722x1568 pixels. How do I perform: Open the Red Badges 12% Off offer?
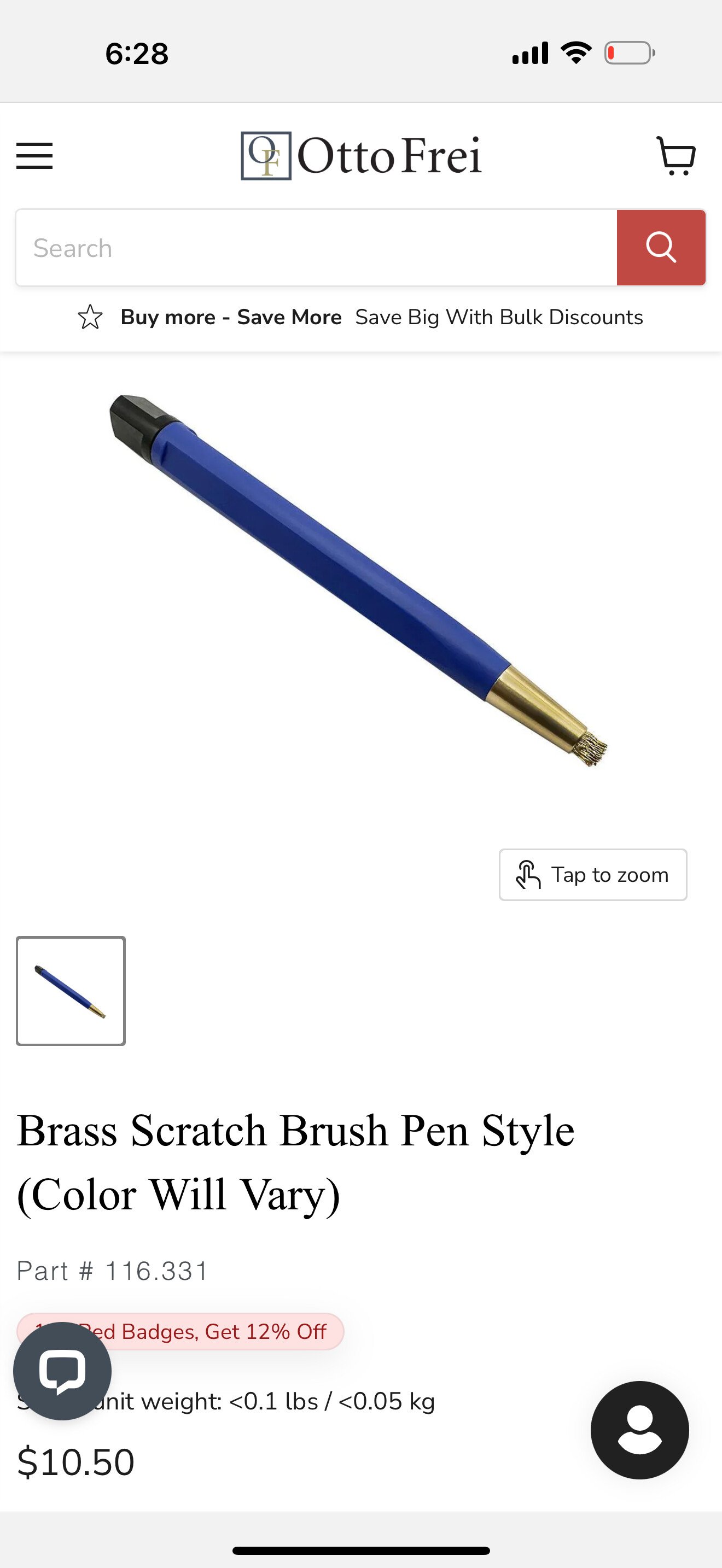coord(180,1331)
